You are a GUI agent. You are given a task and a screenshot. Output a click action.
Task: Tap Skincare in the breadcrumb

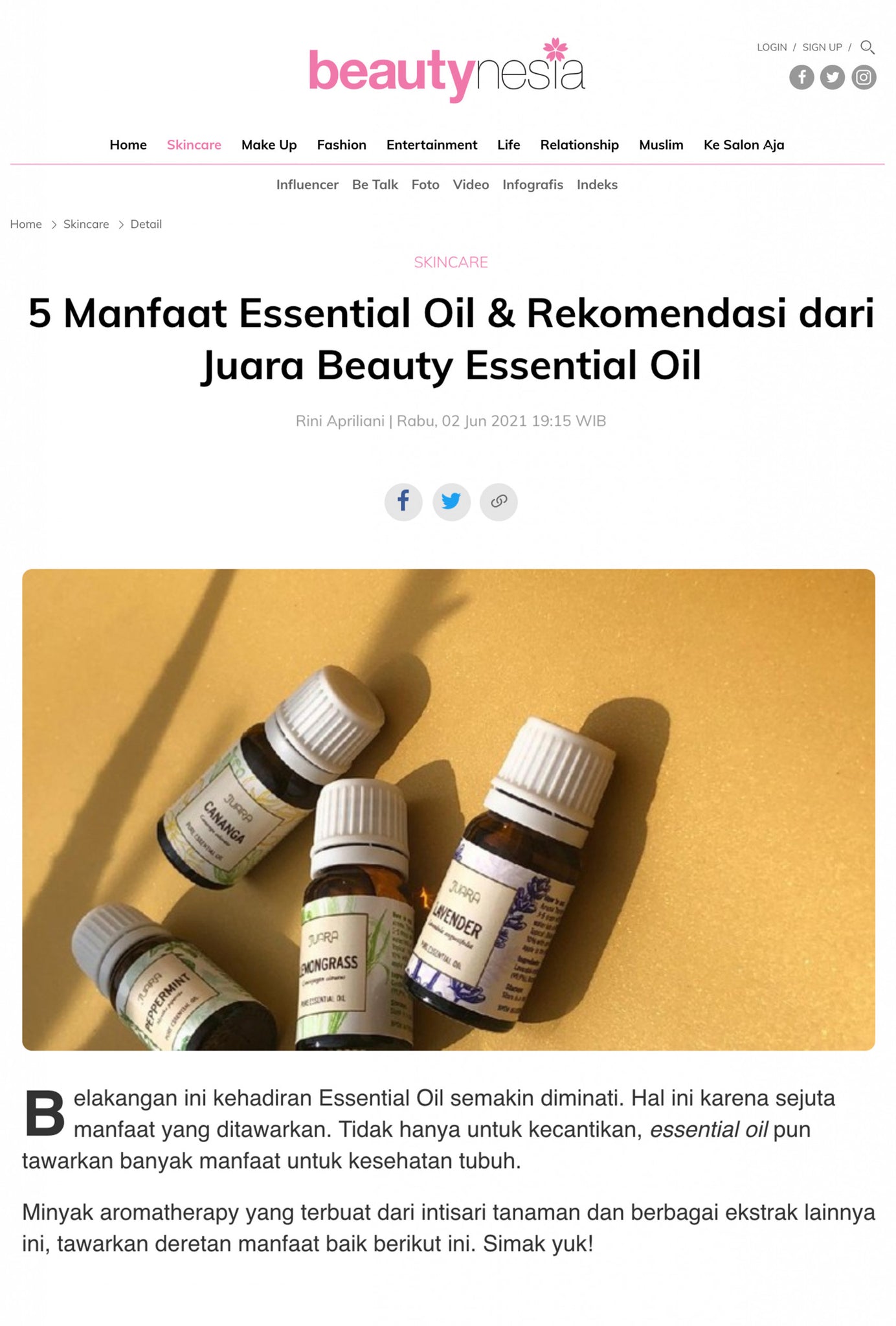point(86,224)
